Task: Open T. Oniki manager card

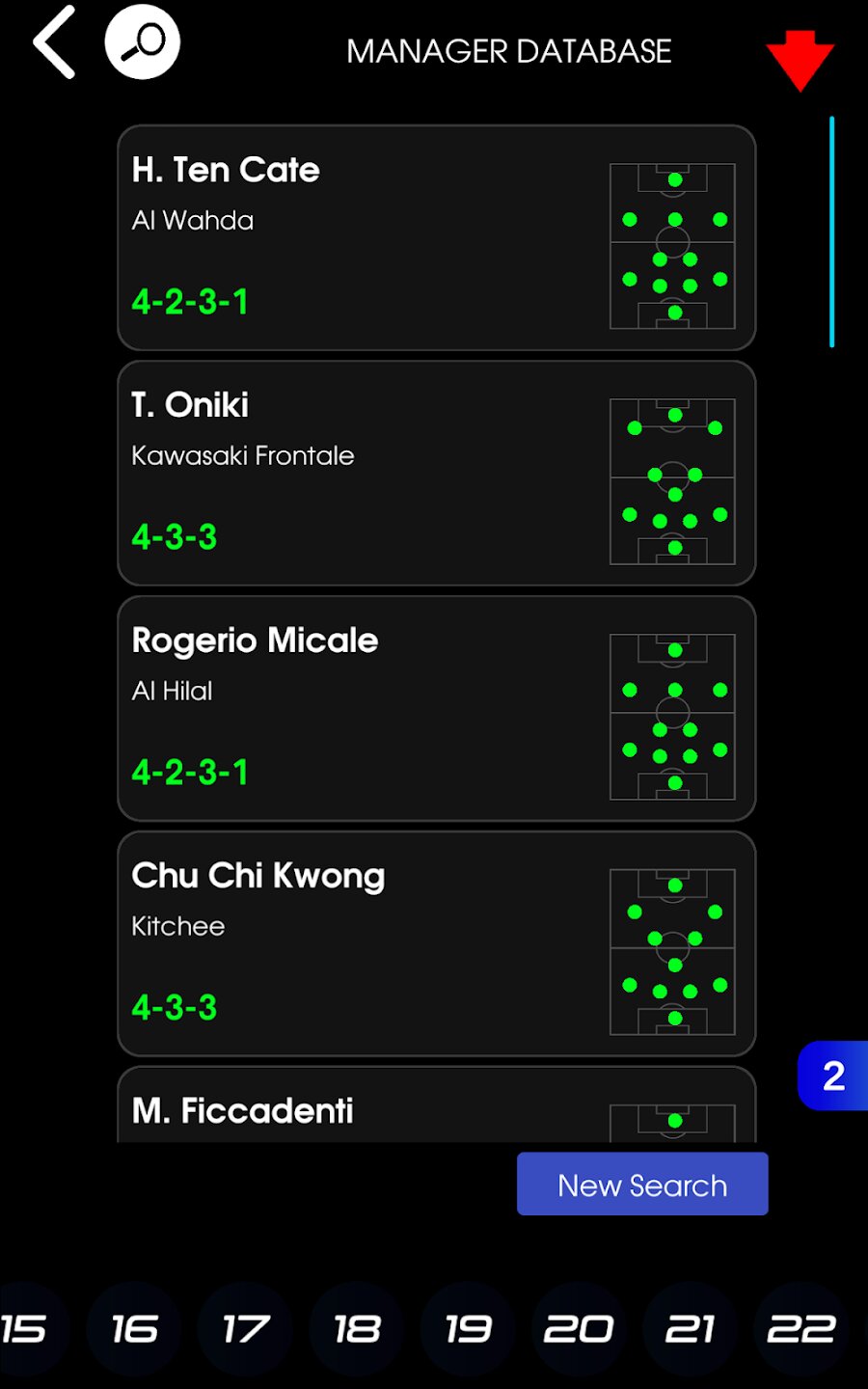Action: coord(436,473)
